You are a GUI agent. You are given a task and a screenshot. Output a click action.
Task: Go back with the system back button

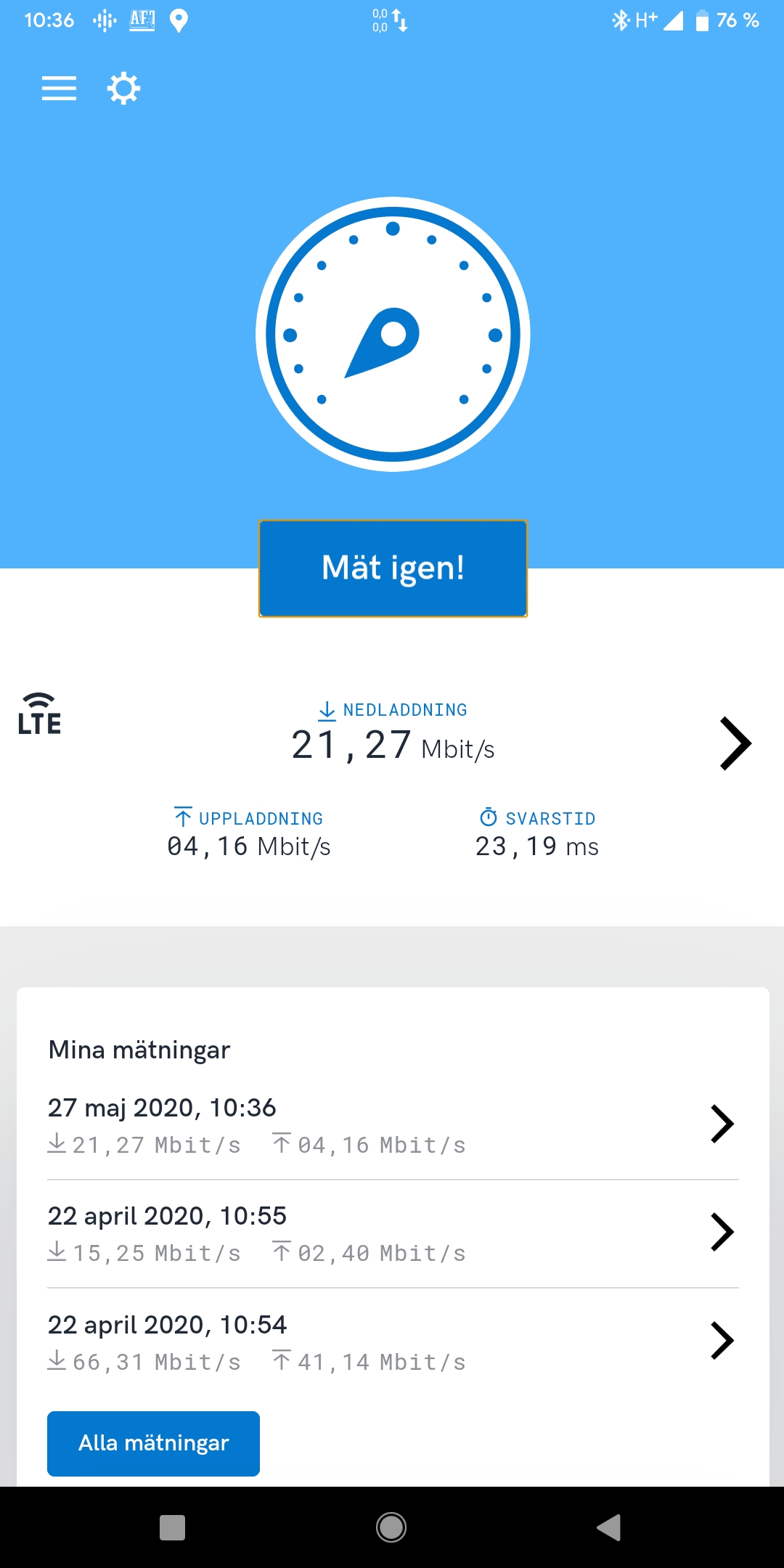coord(608,1527)
